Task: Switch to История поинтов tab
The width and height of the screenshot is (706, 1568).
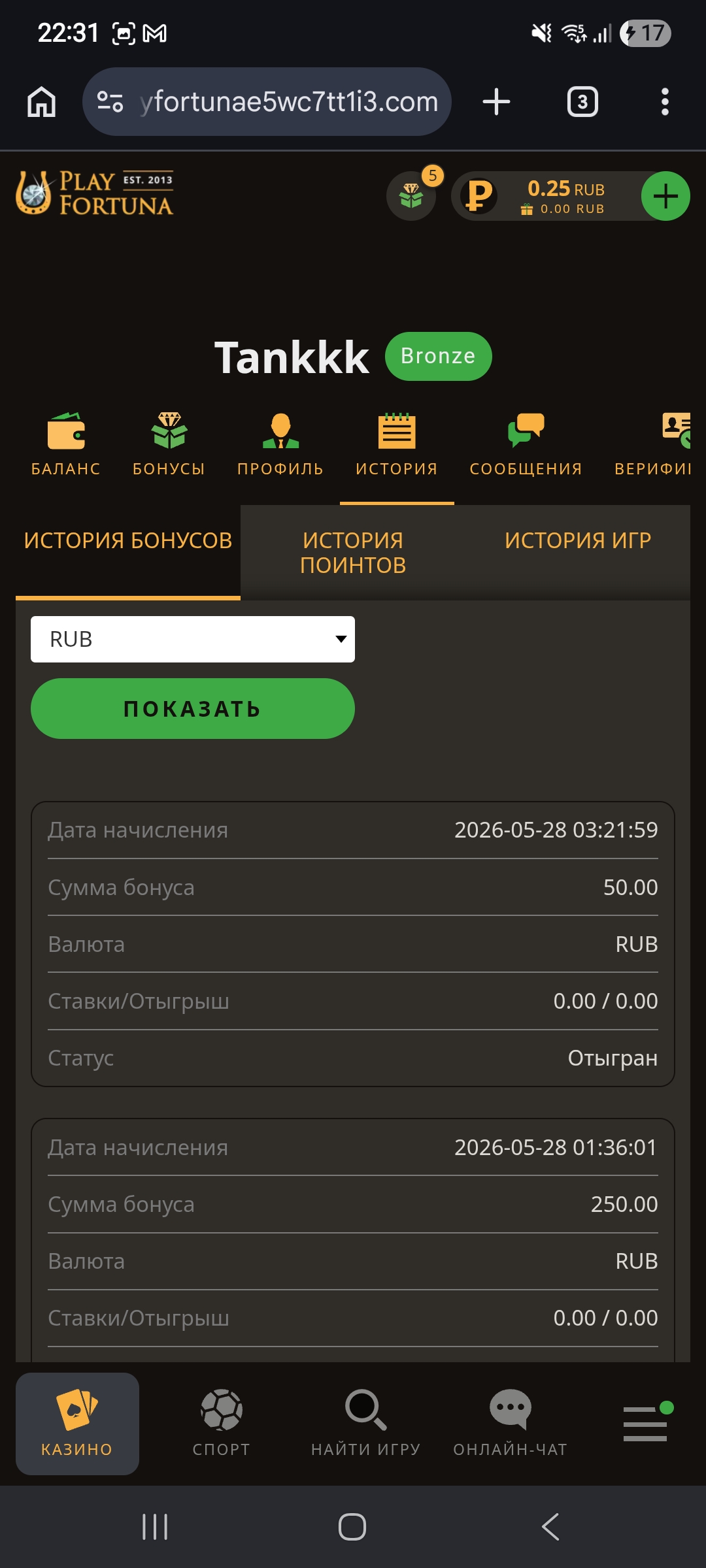Action: pyautogui.click(x=353, y=553)
